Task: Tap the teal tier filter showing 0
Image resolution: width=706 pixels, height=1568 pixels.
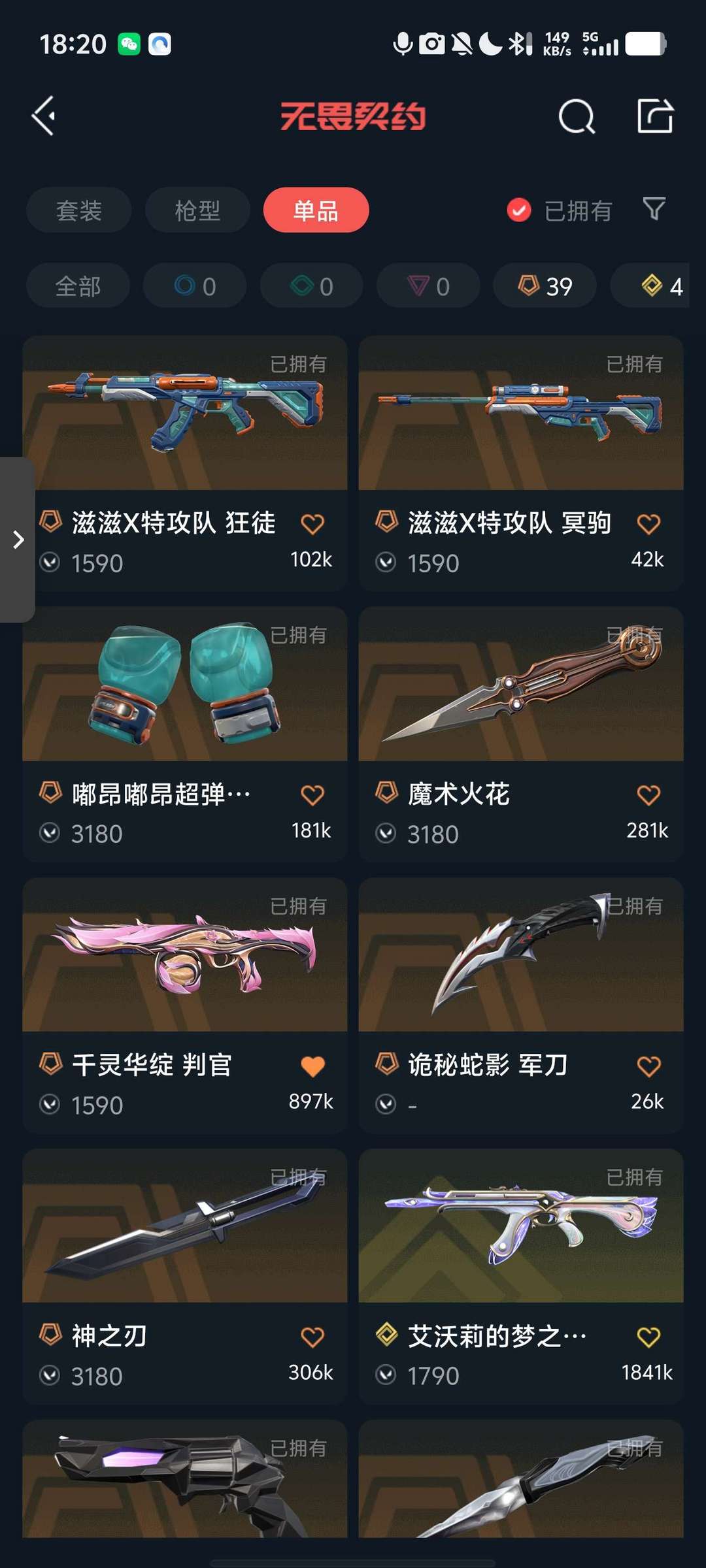Action: pyautogui.click(x=311, y=286)
